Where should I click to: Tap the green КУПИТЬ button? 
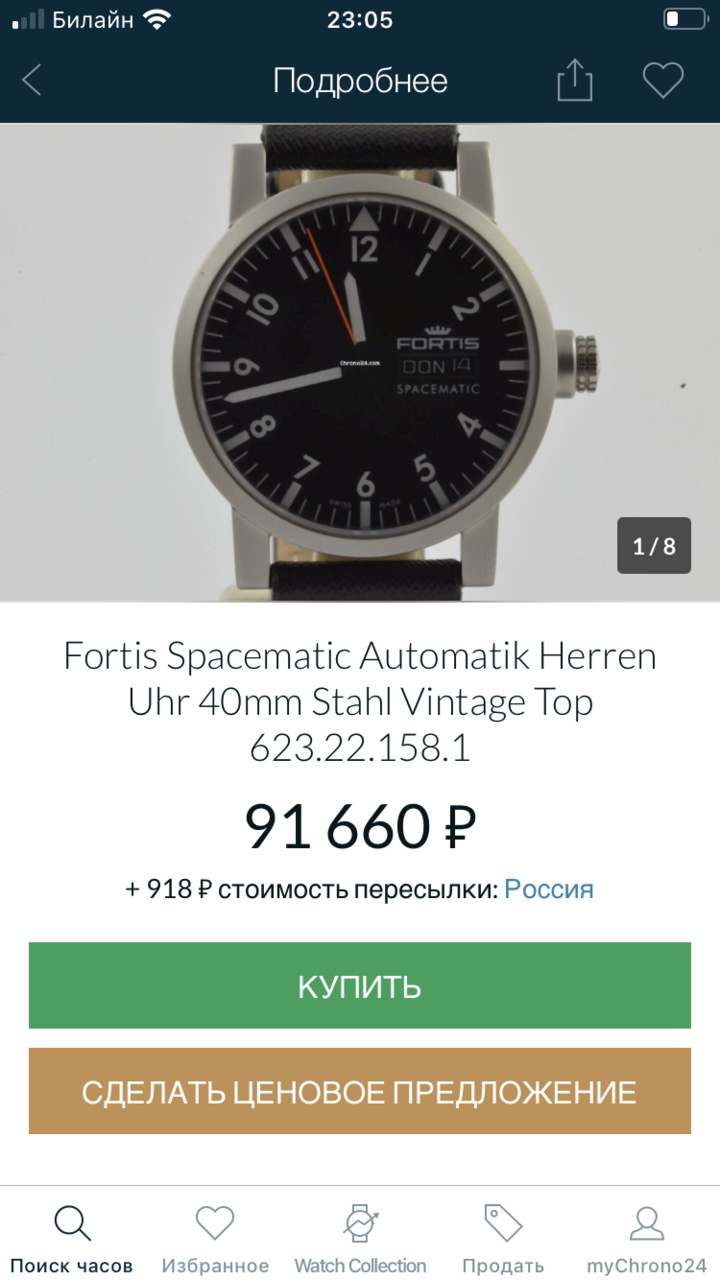360,985
